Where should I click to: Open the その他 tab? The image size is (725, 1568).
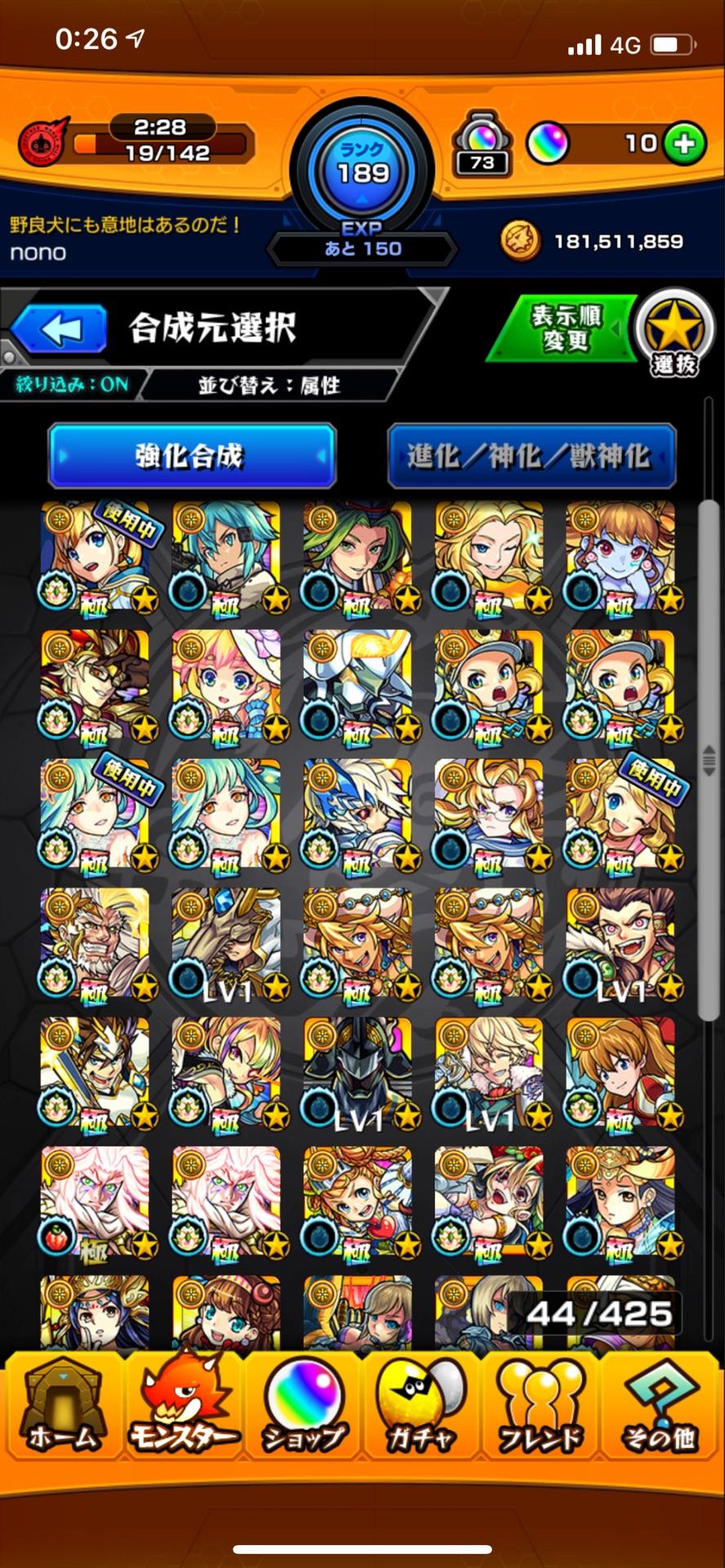[660, 1406]
